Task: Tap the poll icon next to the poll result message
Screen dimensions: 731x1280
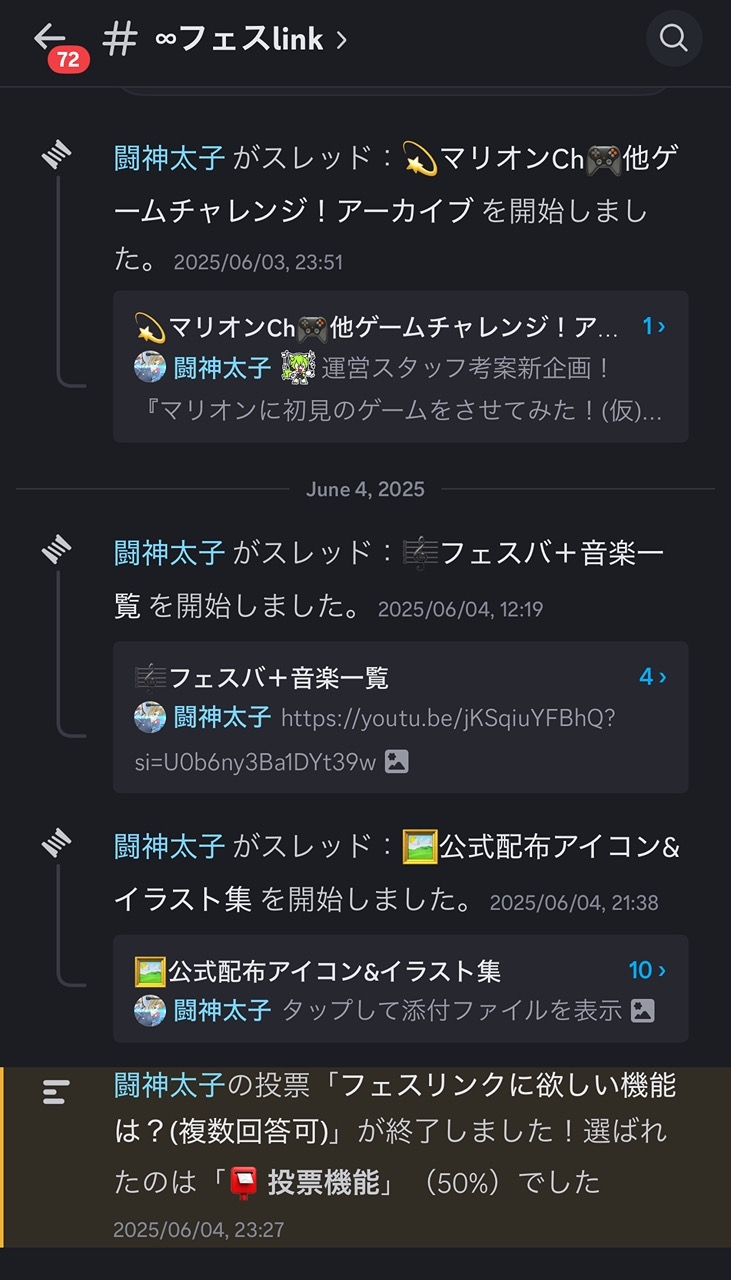Action: coord(56,1094)
